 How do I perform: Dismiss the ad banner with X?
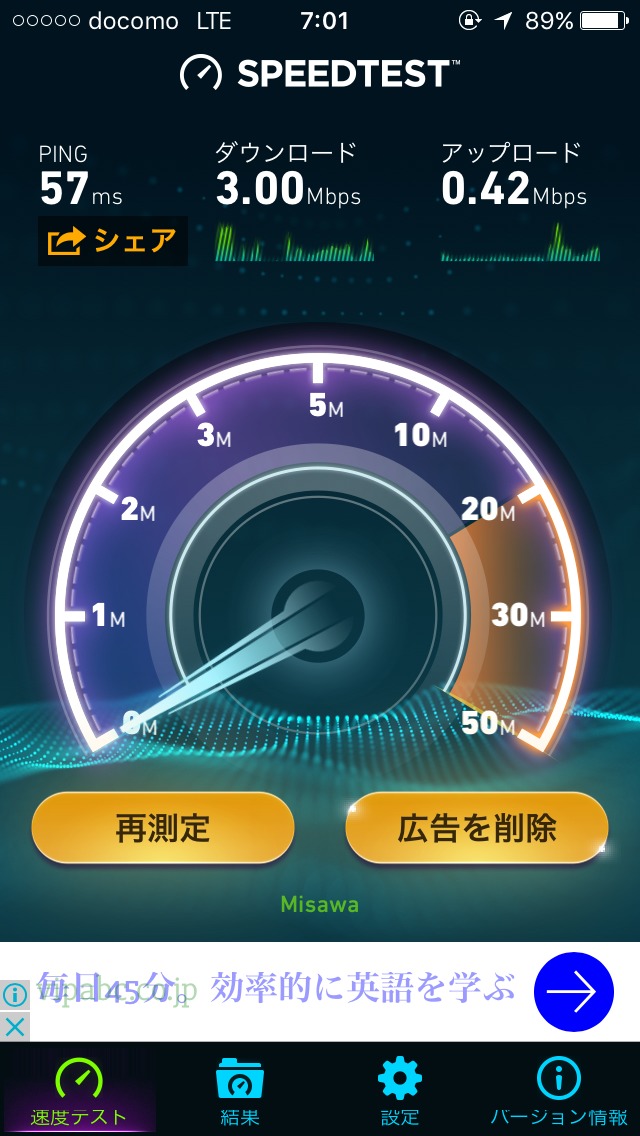15,1027
